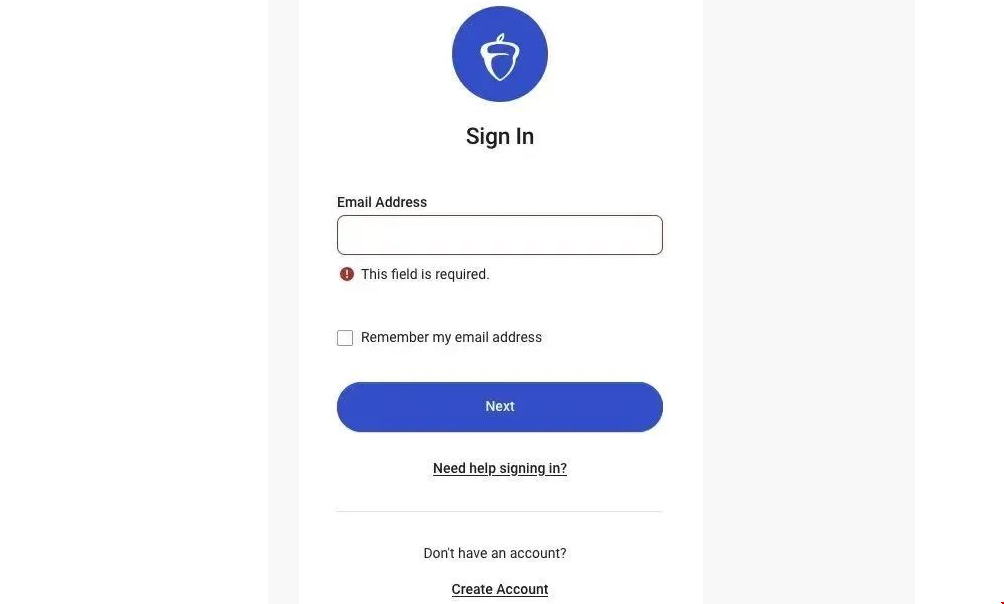The image size is (1004, 604).
Task: Open the Create Account link
Action: coord(499,589)
